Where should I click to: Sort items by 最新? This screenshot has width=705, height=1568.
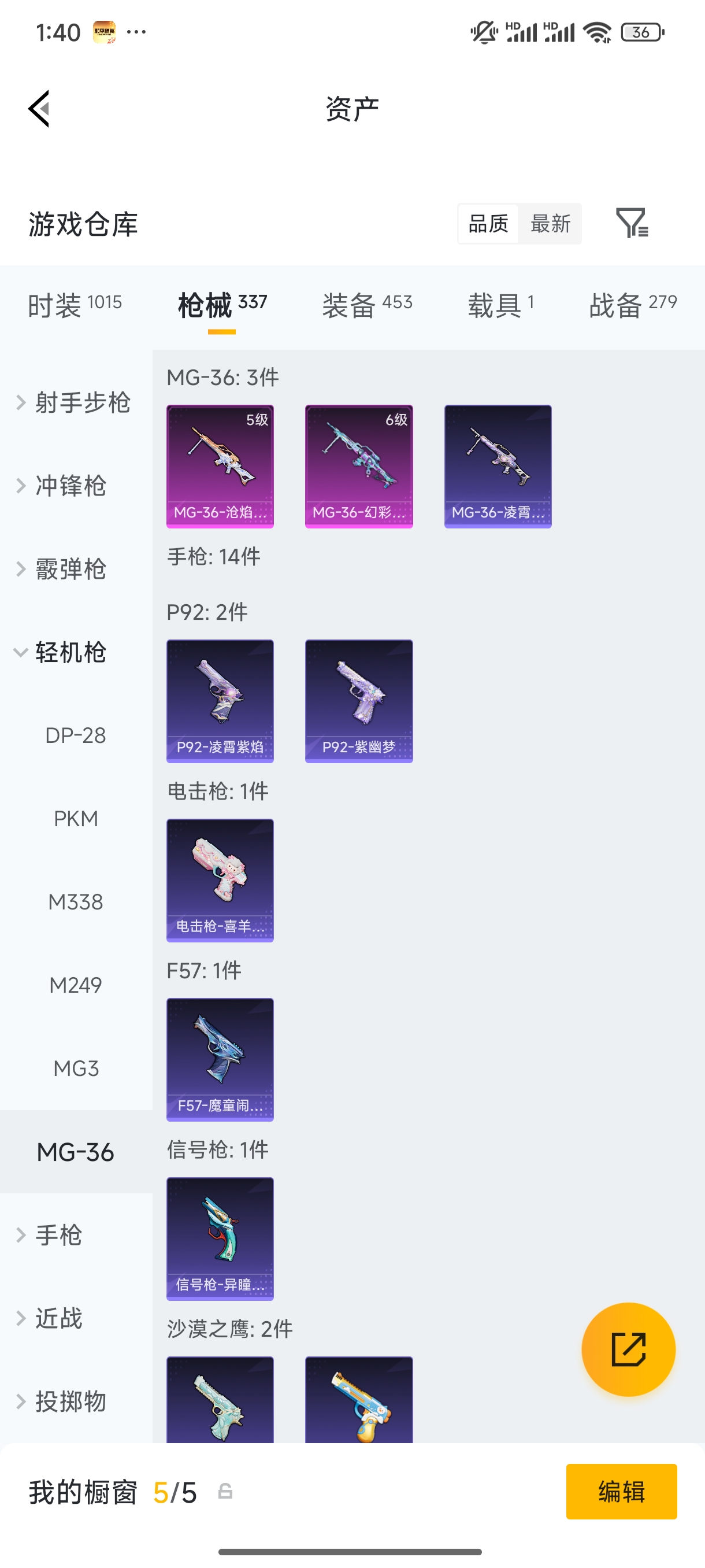tap(550, 223)
